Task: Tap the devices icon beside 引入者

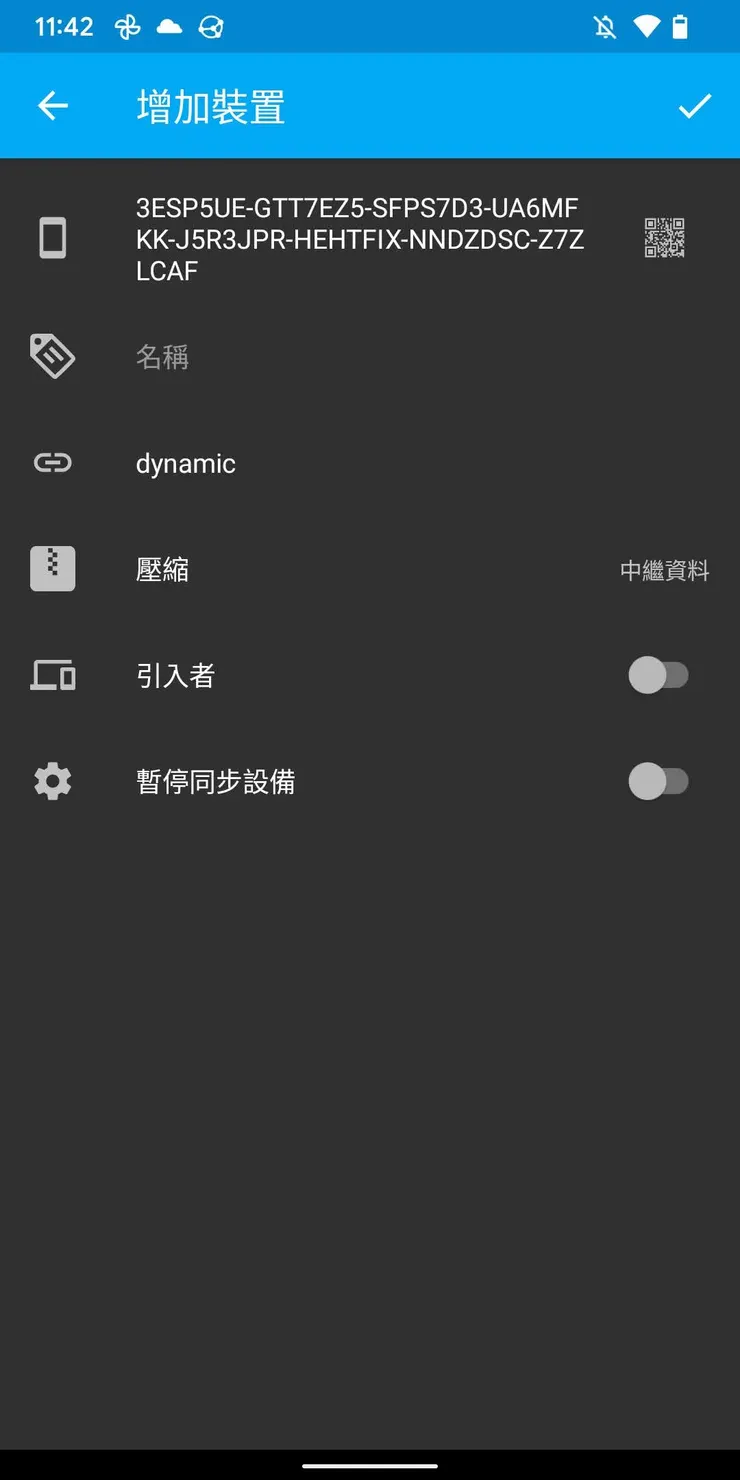Action: tap(52, 675)
